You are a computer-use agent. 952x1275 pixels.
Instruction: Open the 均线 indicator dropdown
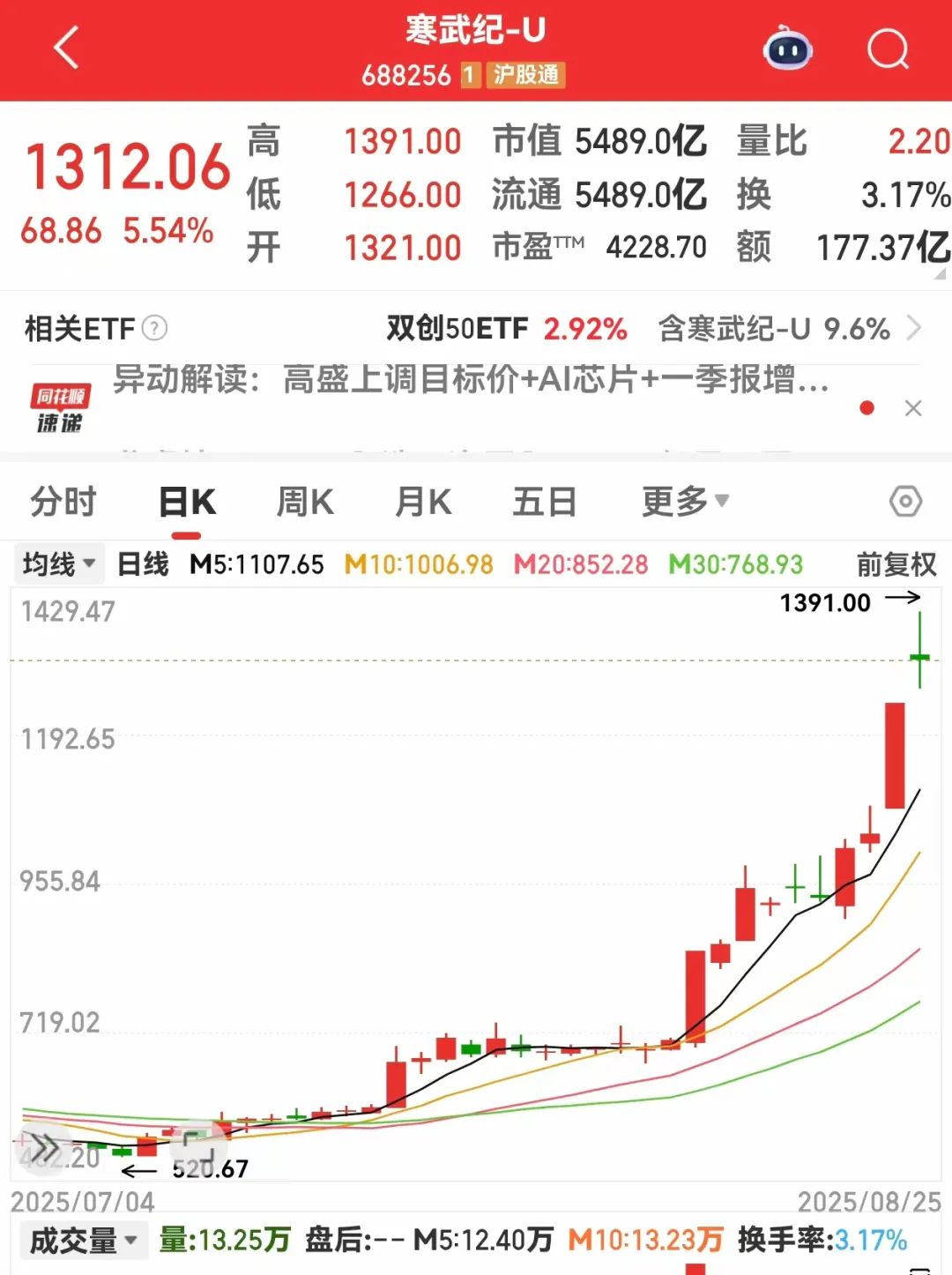pos(59,563)
